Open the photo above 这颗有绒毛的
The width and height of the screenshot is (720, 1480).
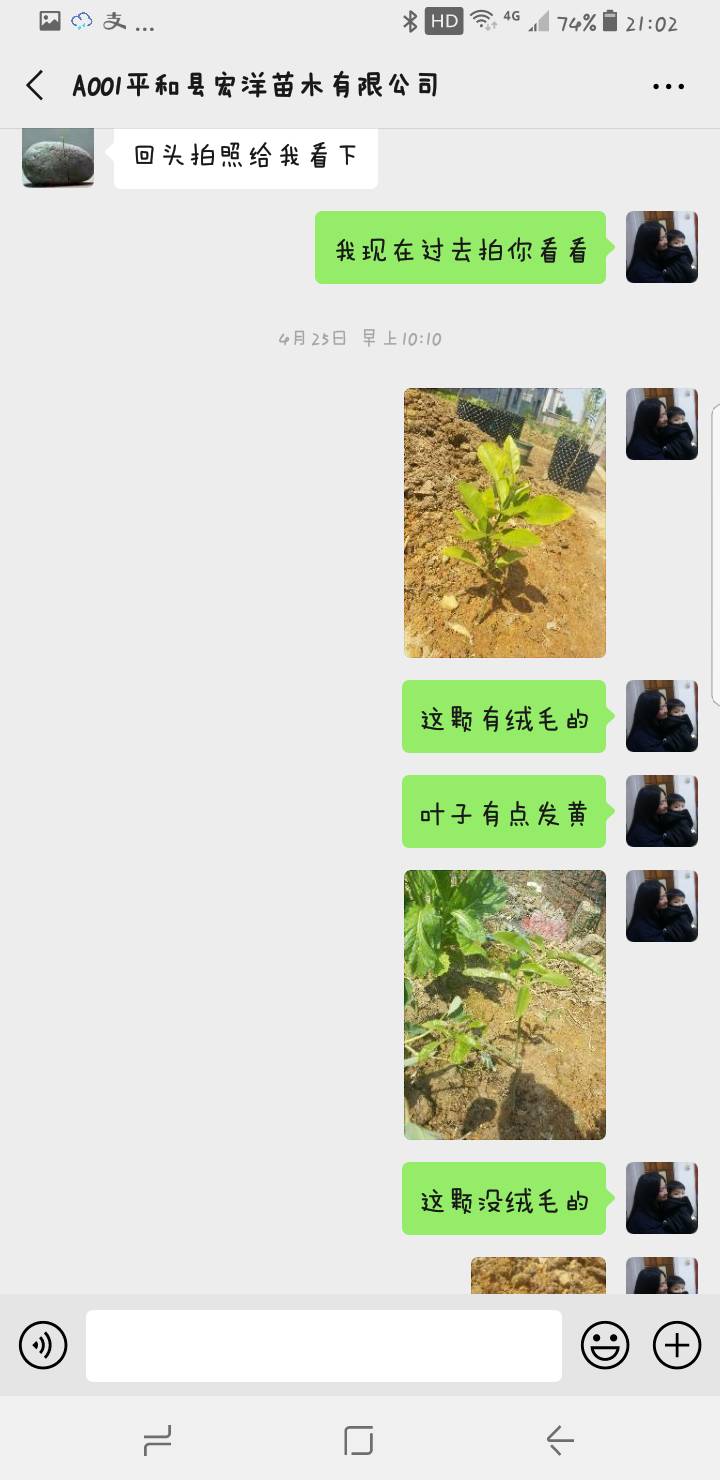(505, 523)
